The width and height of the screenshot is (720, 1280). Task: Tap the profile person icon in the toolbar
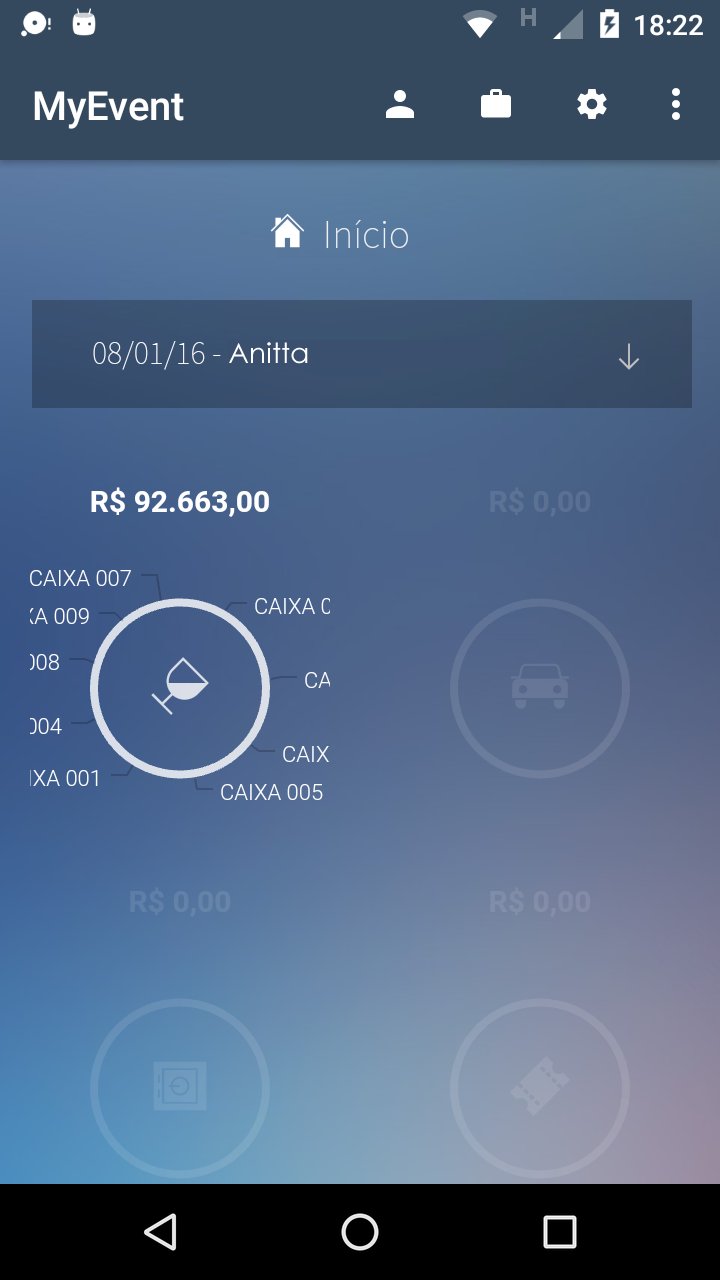pos(399,103)
